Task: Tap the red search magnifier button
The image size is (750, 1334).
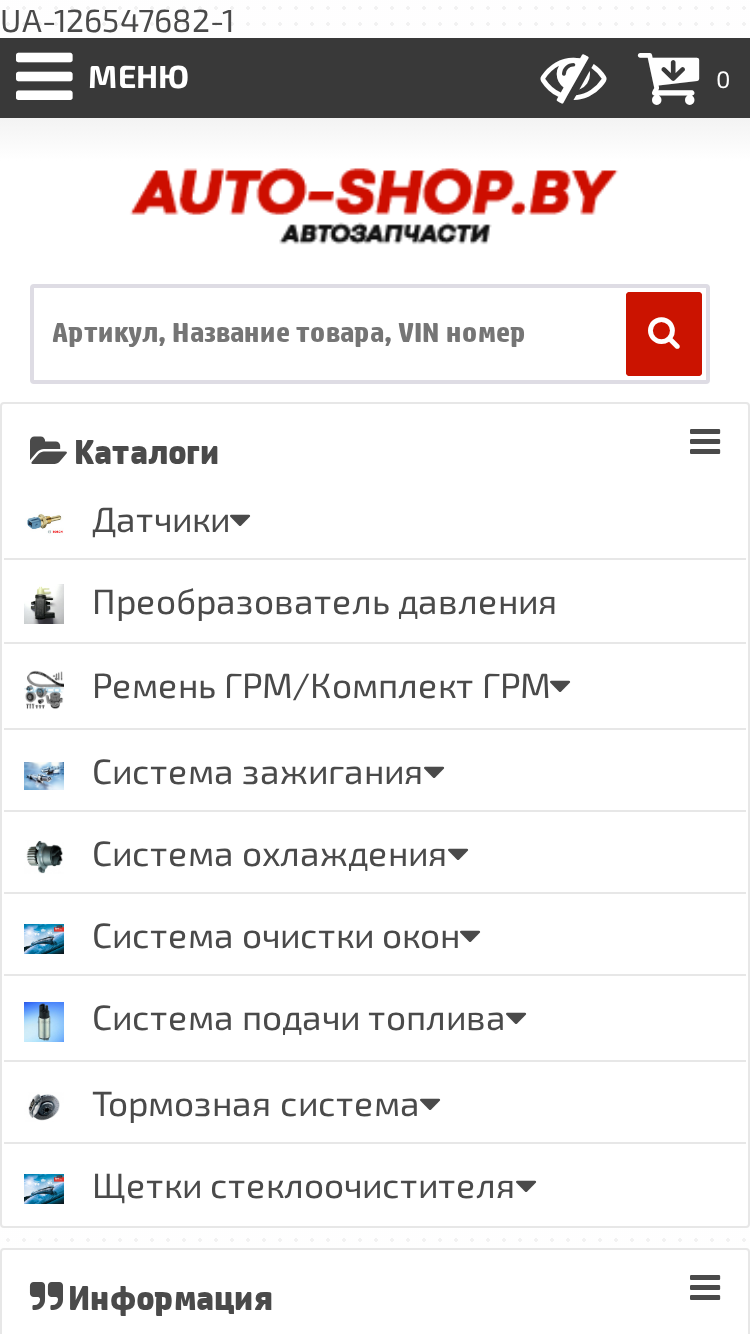Action: [664, 334]
